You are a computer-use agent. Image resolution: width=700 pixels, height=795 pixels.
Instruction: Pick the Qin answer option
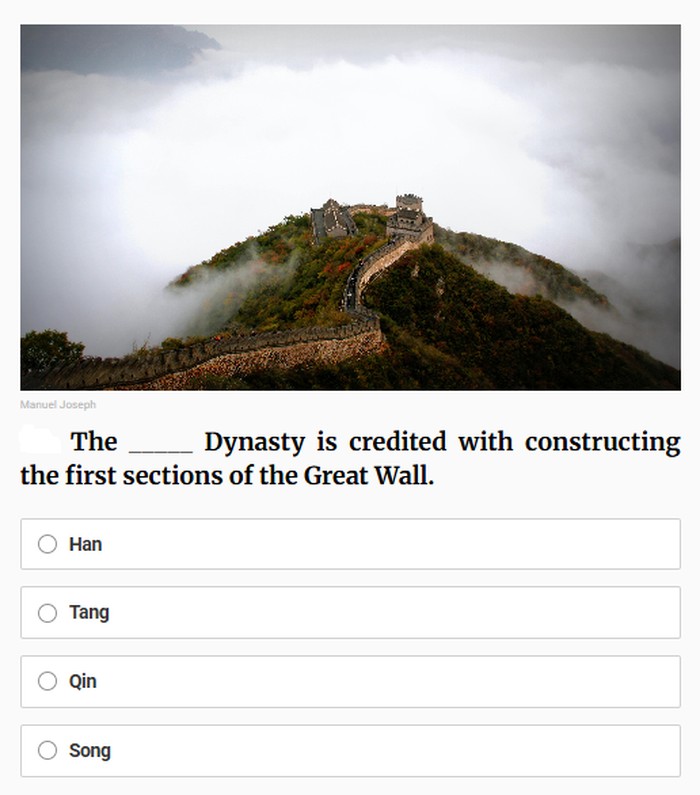(47, 681)
